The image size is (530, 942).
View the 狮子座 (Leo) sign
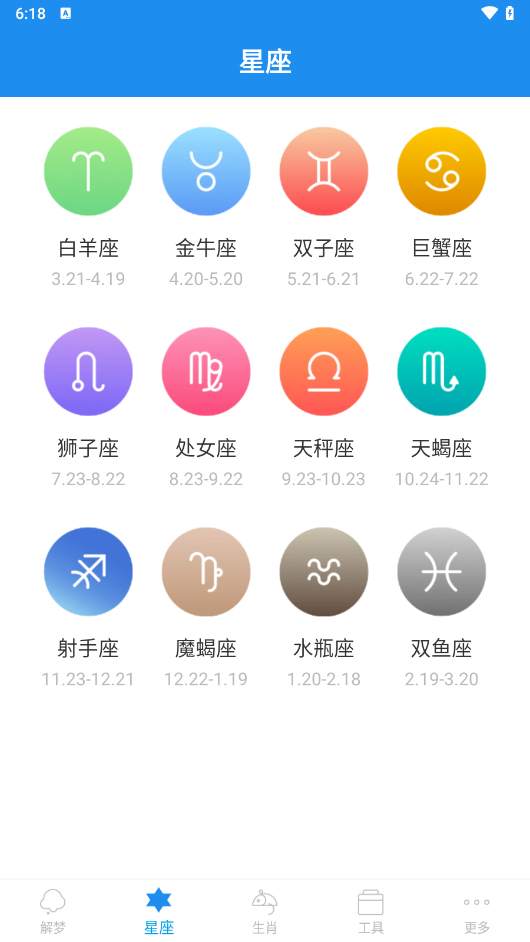click(x=88, y=371)
